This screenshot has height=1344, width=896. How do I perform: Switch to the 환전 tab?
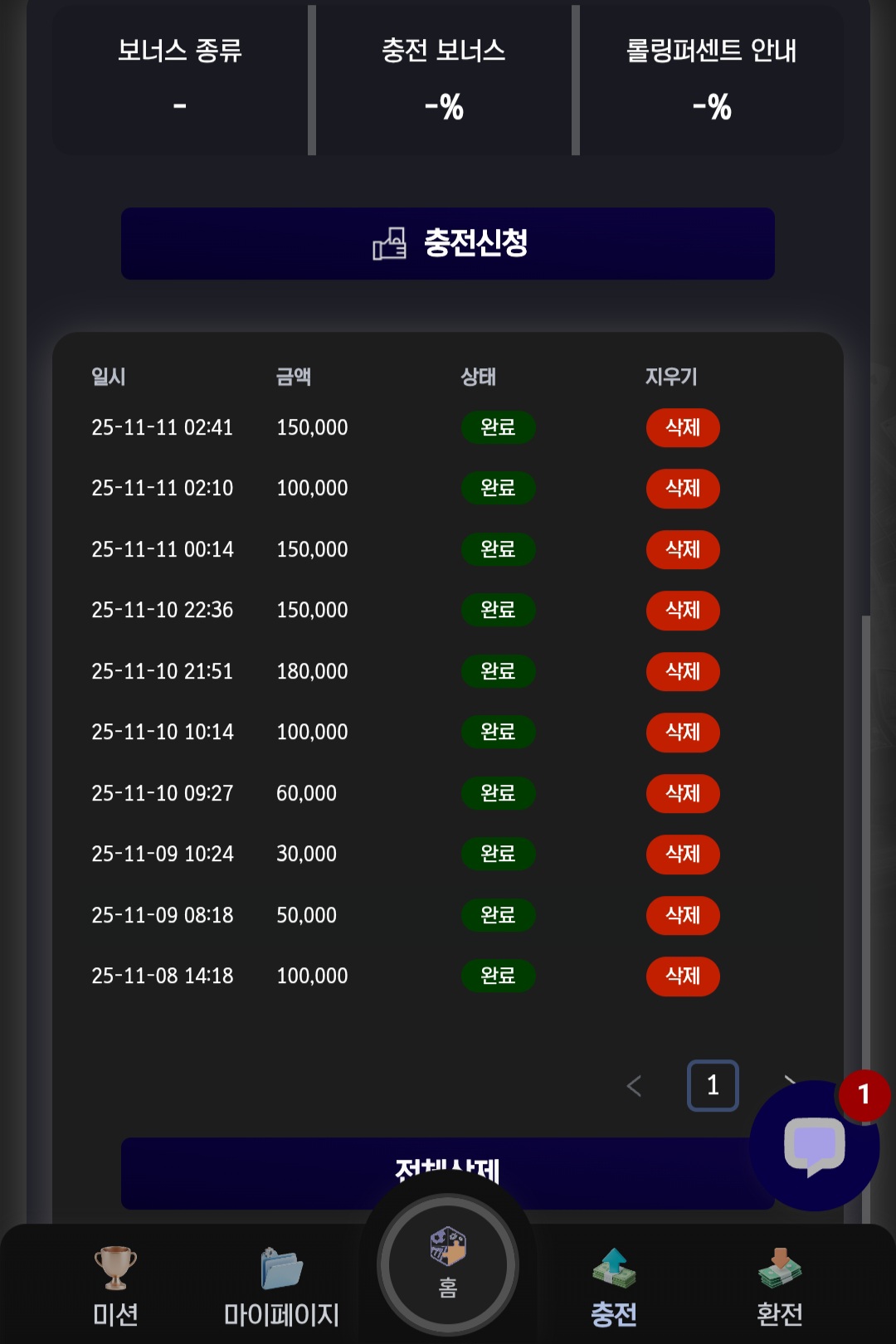tap(779, 1286)
